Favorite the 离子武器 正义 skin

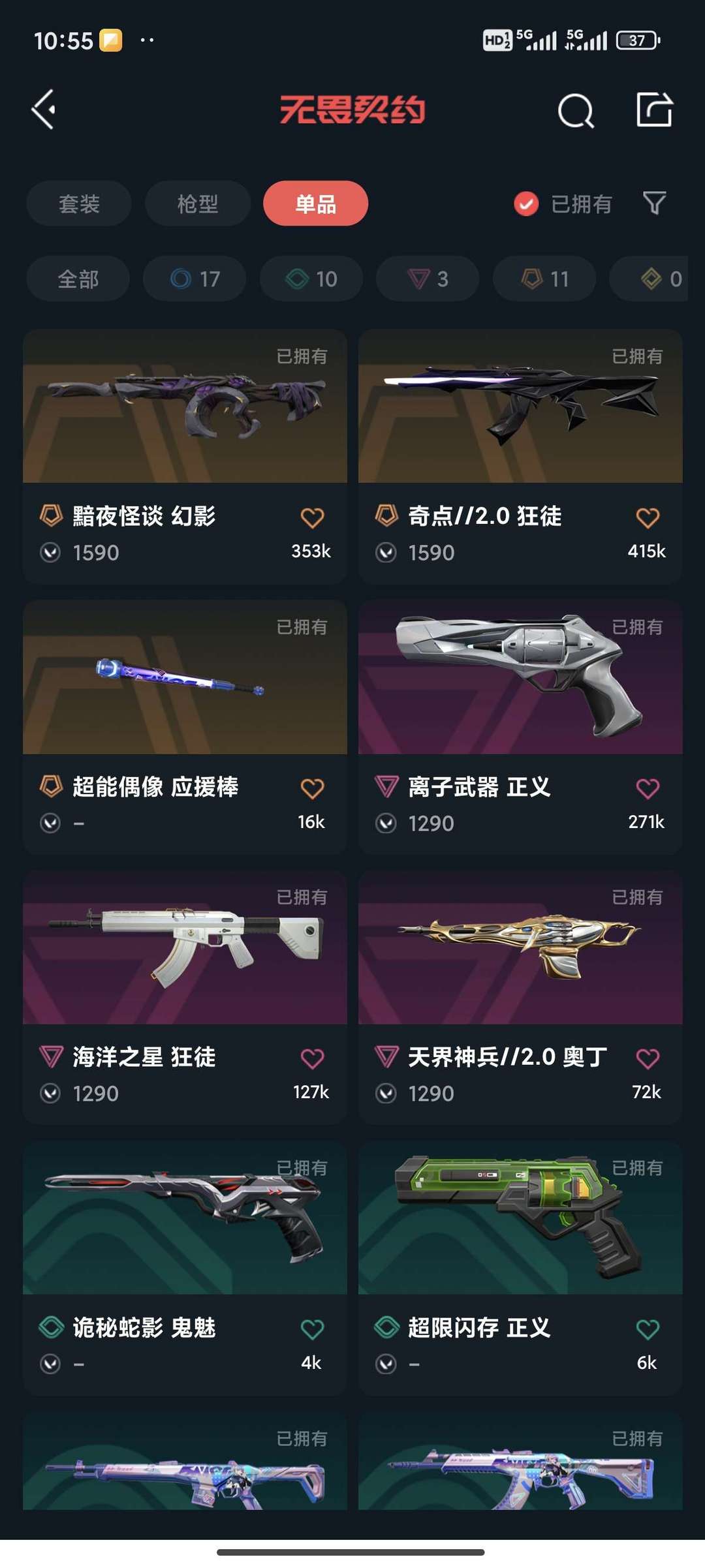[648, 788]
